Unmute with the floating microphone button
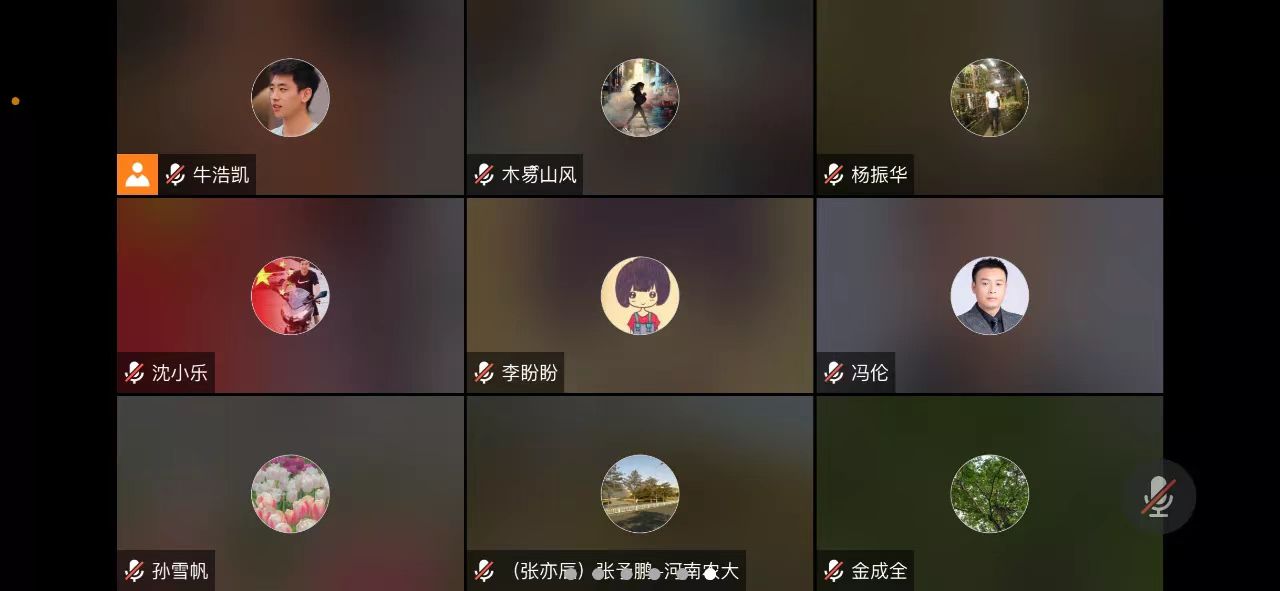 (x=1158, y=496)
